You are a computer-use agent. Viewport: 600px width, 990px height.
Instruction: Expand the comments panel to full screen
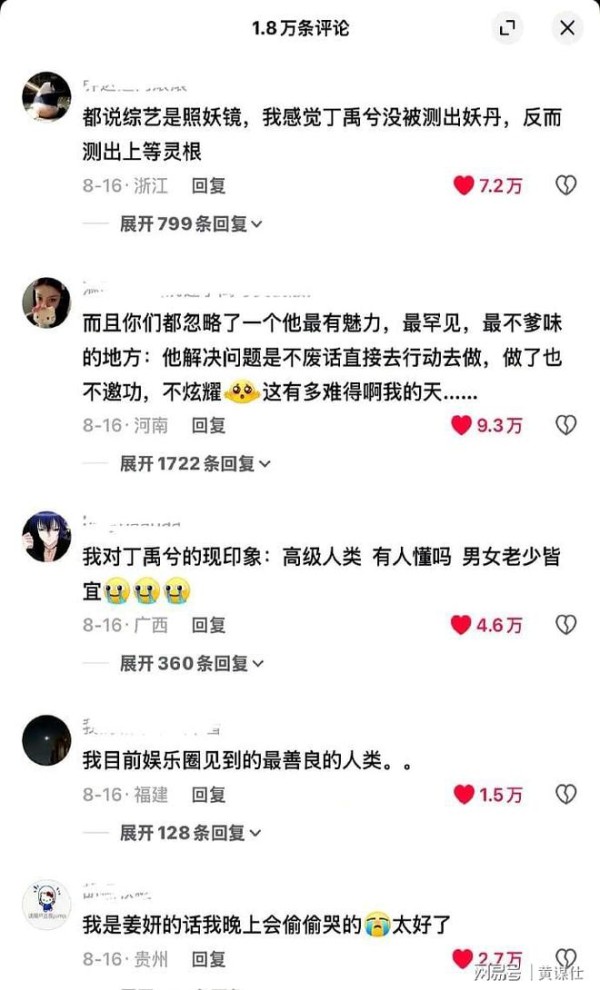pyautogui.click(x=508, y=28)
